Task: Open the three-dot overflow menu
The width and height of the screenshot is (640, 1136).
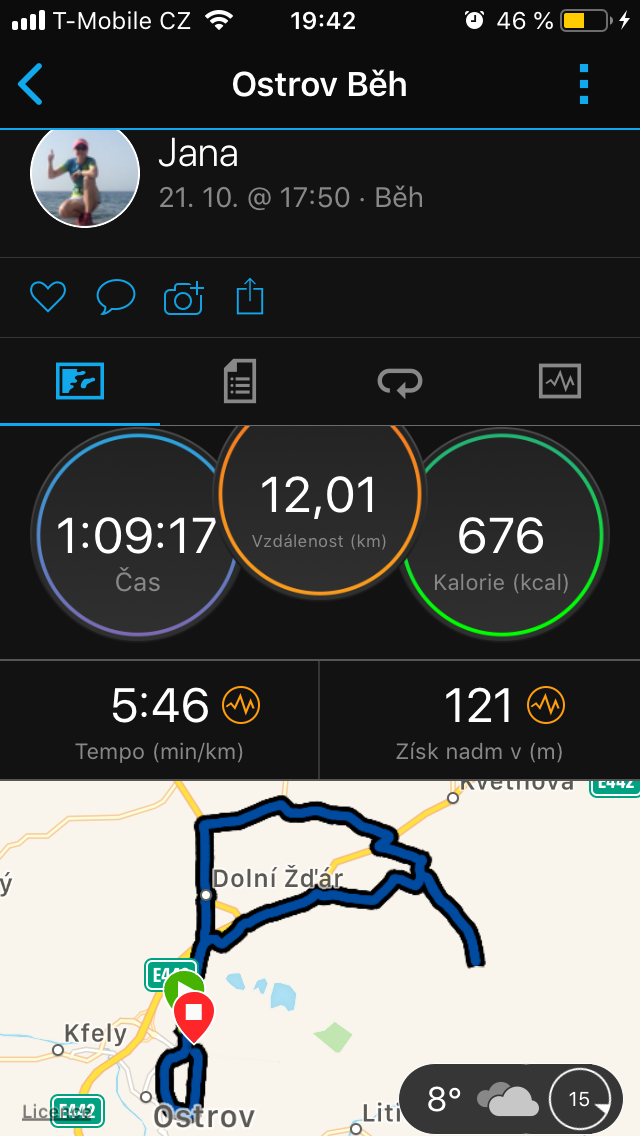Action: click(x=584, y=85)
